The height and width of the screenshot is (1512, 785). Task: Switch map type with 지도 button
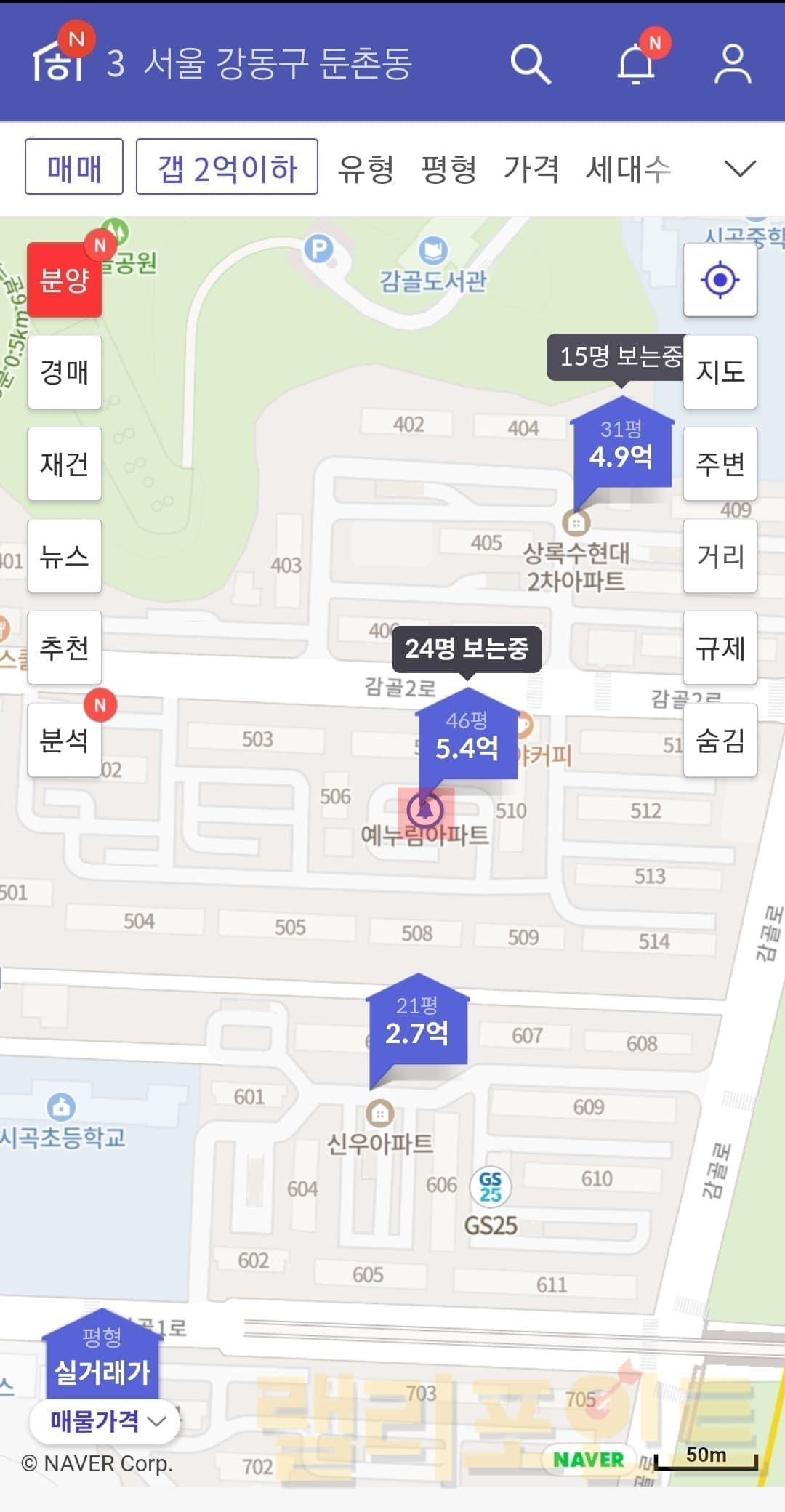(720, 372)
